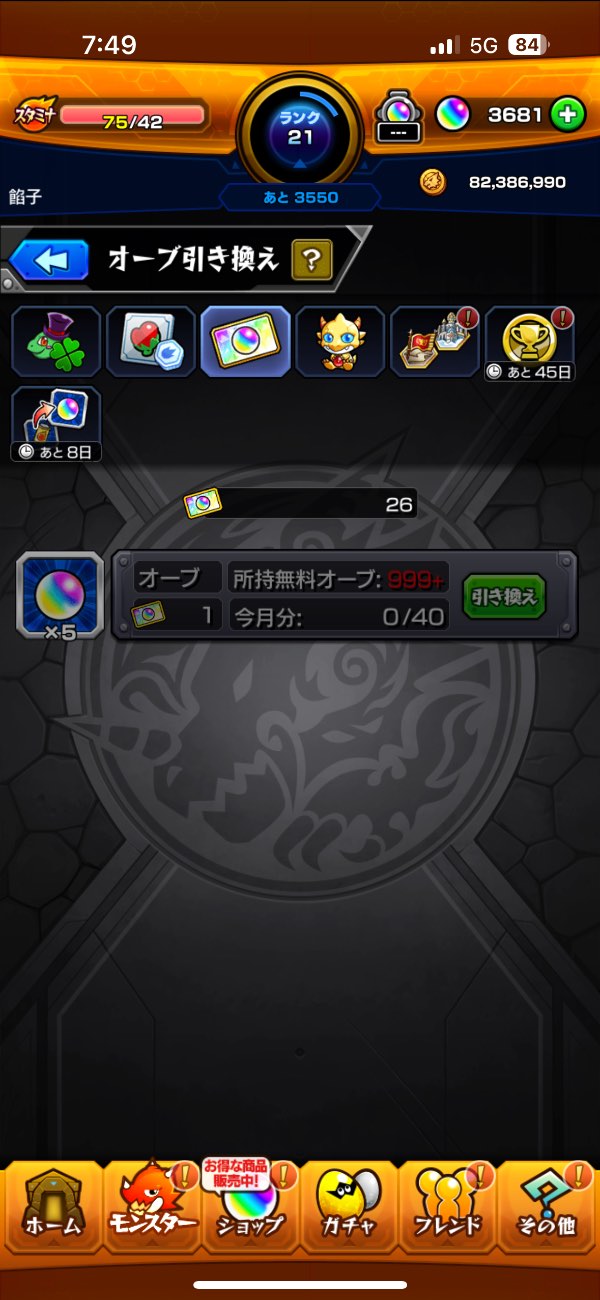
Task: Select the rainbow orb ticket tab
Action: click(246, 341)
